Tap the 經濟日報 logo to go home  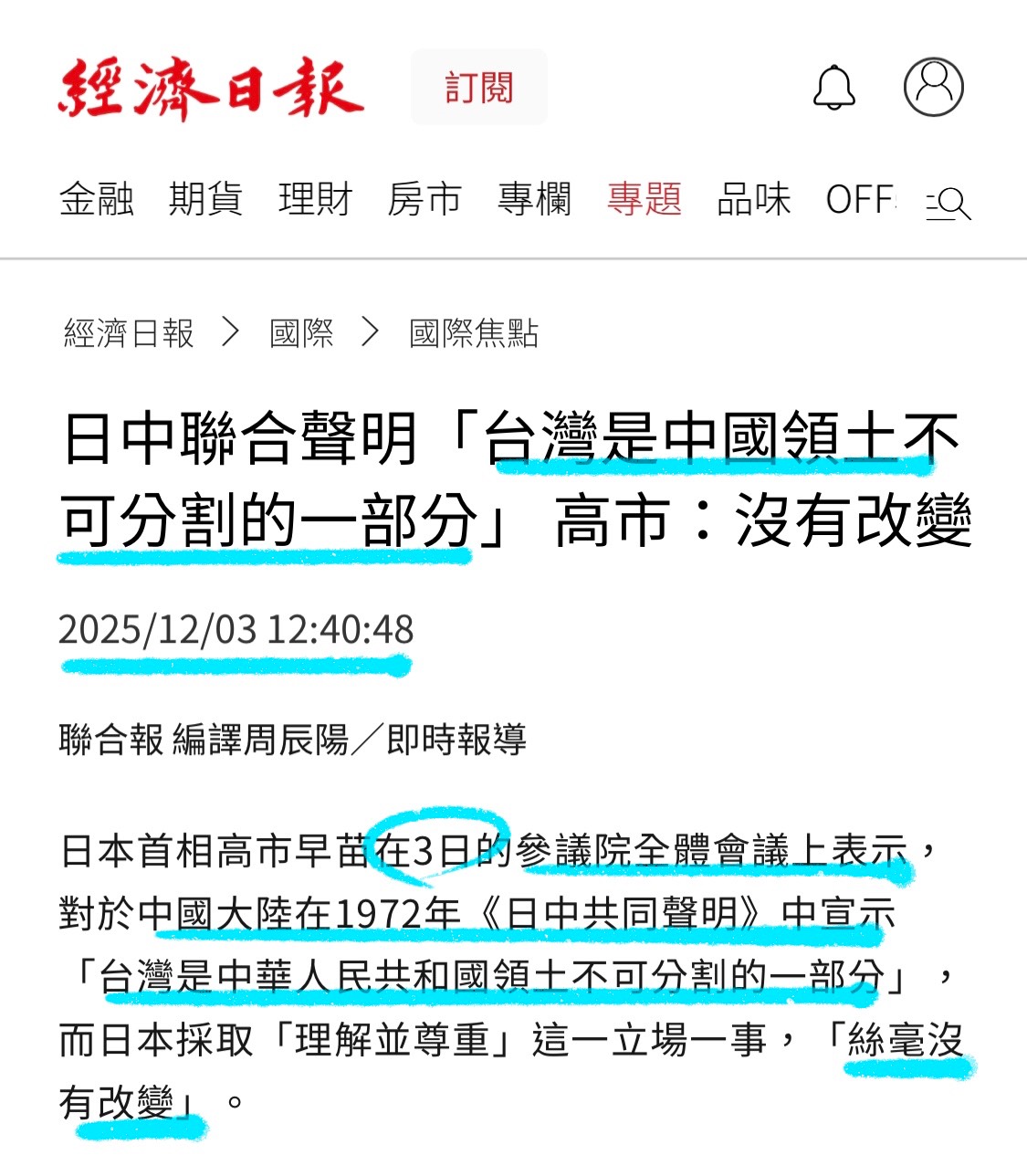210,89
